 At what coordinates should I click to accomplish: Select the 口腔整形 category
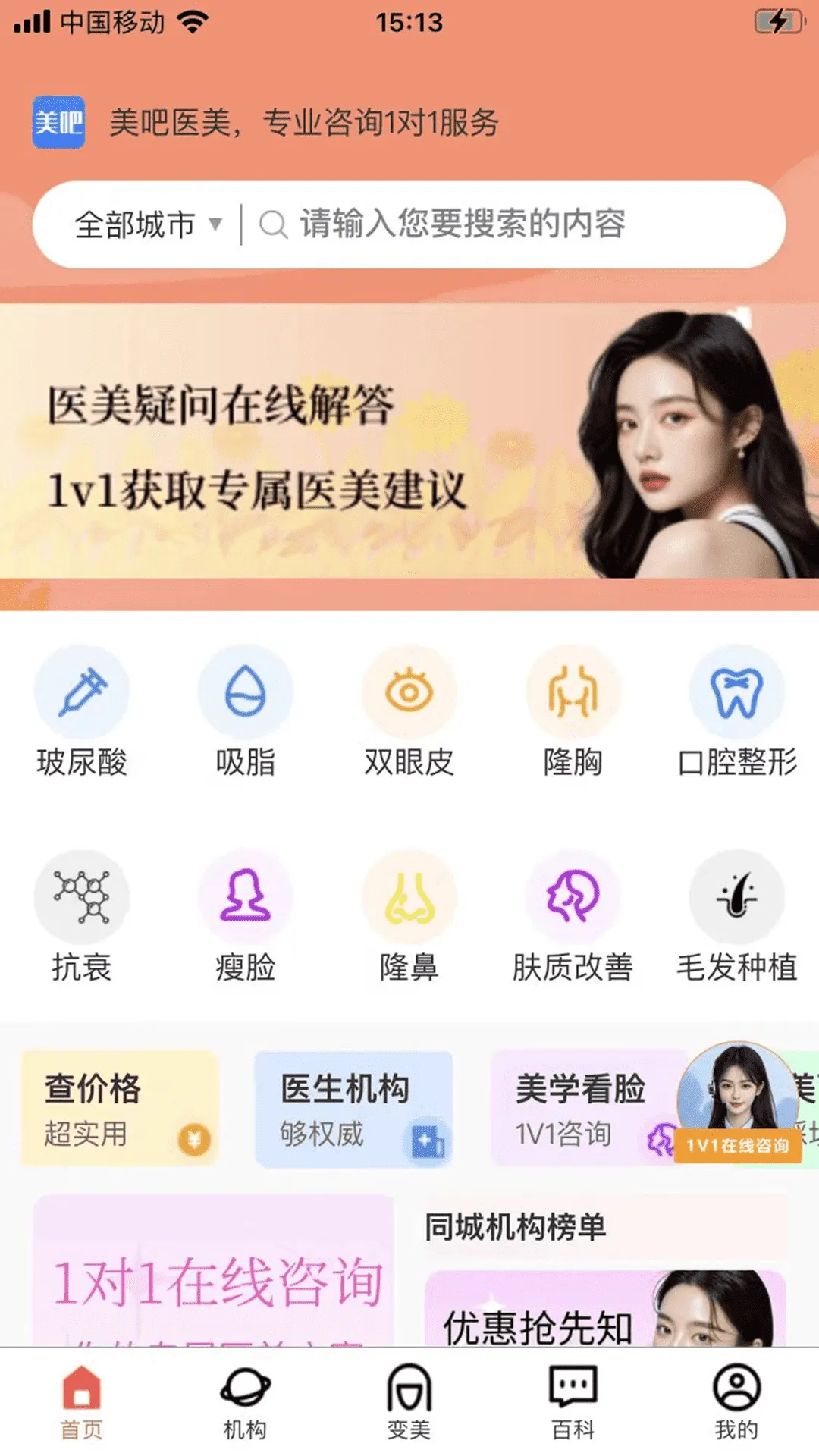[x=736, y=711]
